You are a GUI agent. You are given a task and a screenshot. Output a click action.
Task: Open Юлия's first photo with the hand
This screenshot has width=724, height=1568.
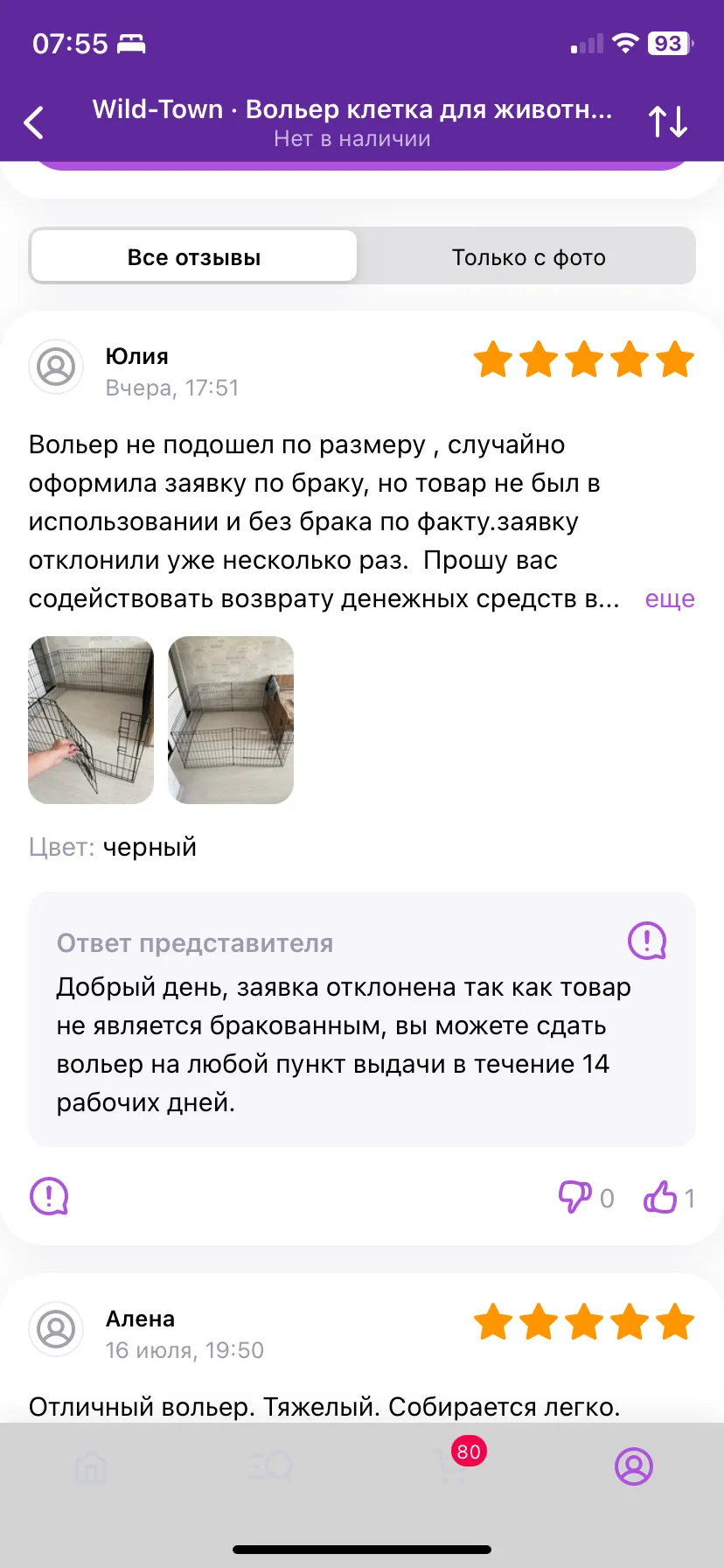[91, 719]
